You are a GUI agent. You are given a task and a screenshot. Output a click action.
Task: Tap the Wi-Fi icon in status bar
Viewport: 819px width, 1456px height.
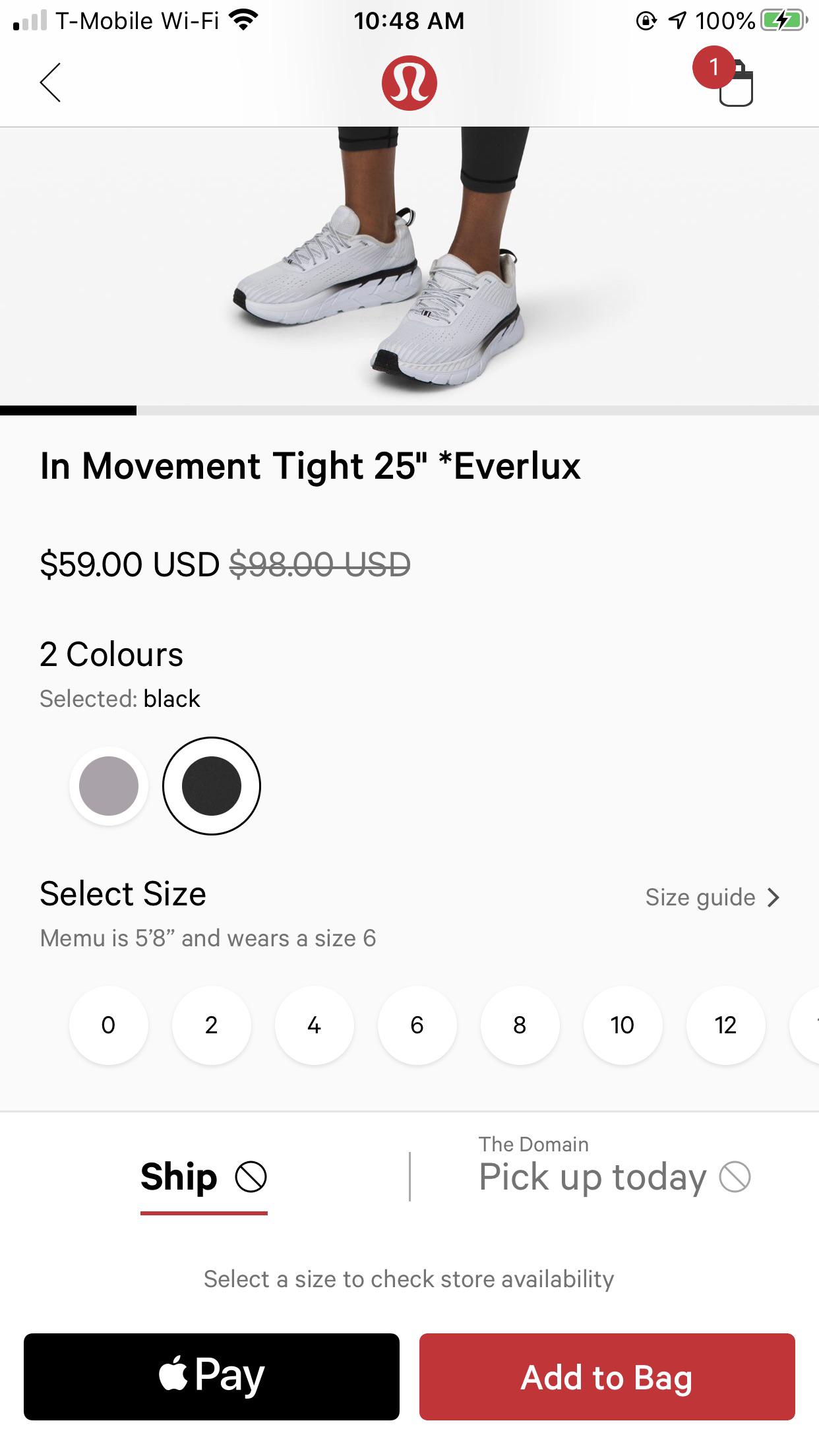(241, 20)
